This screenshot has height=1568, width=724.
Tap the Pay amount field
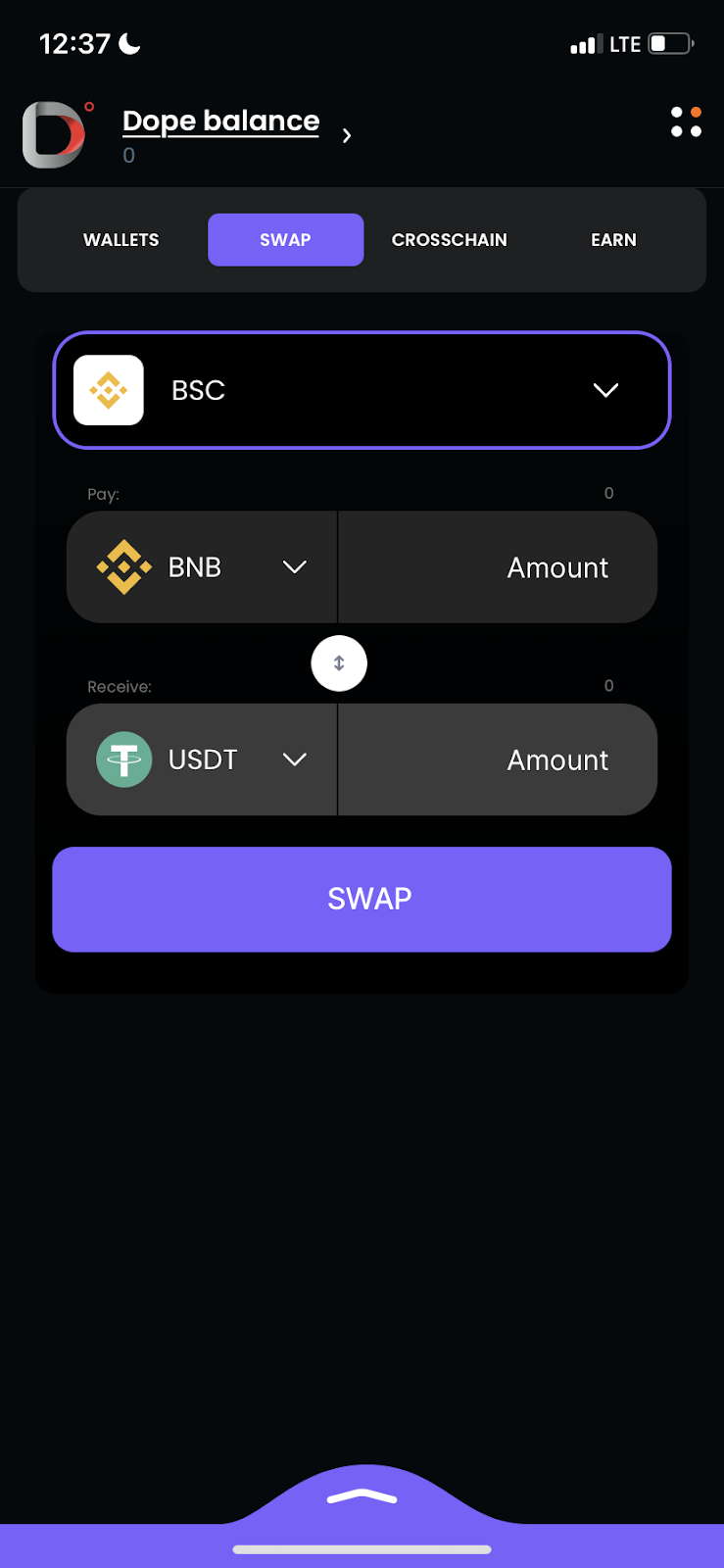(498, 567)
